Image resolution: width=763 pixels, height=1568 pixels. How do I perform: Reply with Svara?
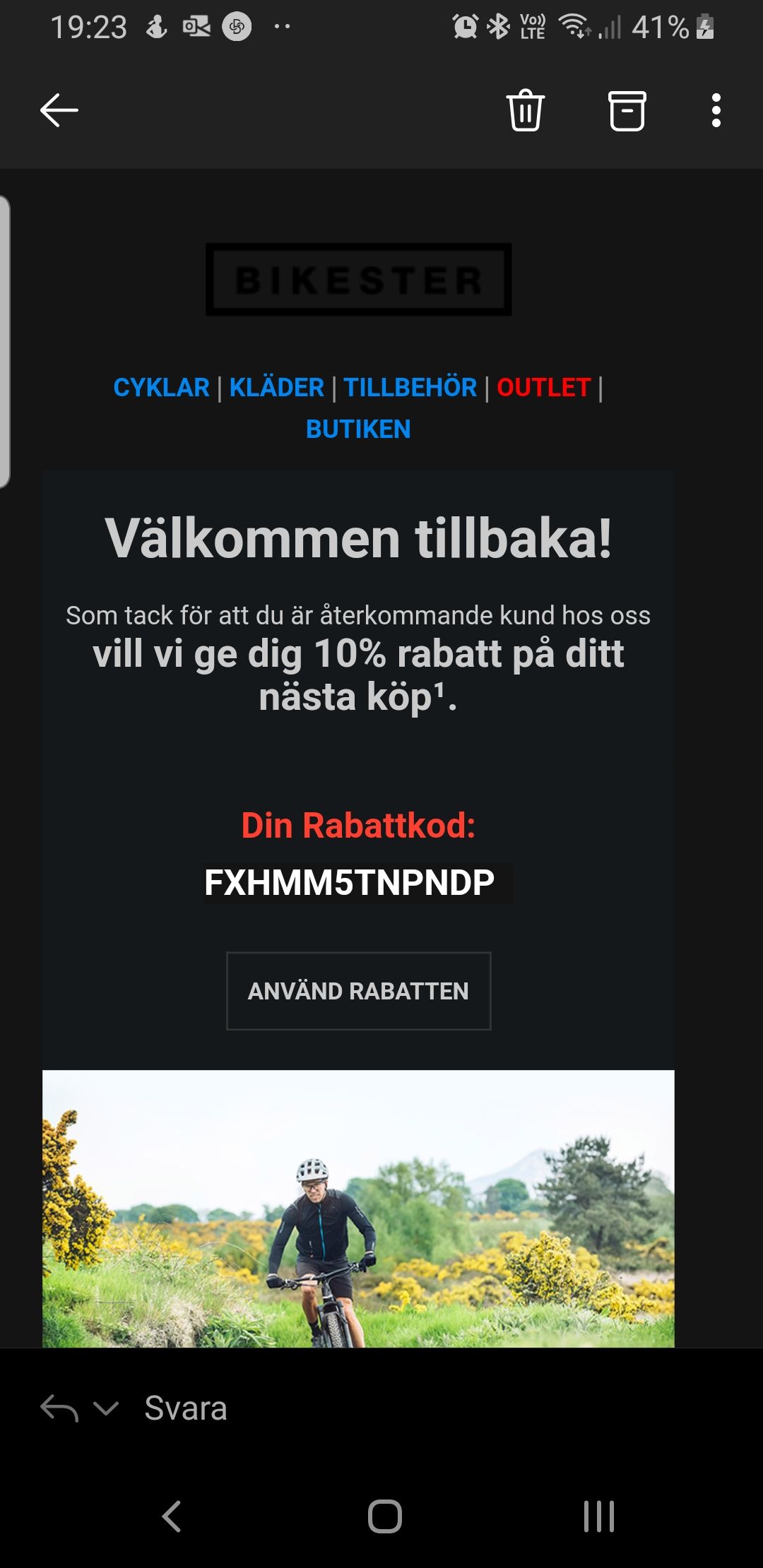coord(186,1408)
